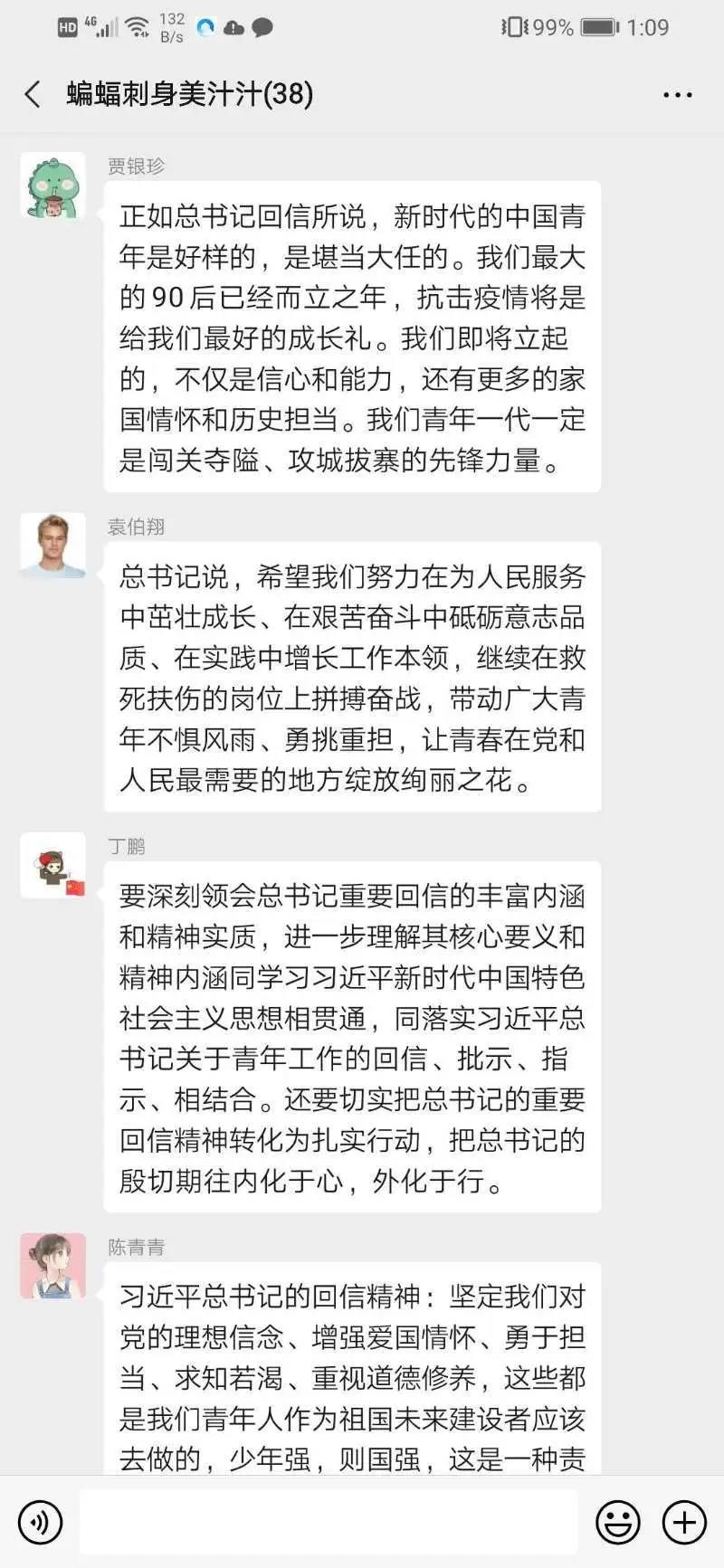Image resolution: width=724 pixels, height=1568 pixels.
Task: Open the emoji picker
Action: (x=617, y=1523)
